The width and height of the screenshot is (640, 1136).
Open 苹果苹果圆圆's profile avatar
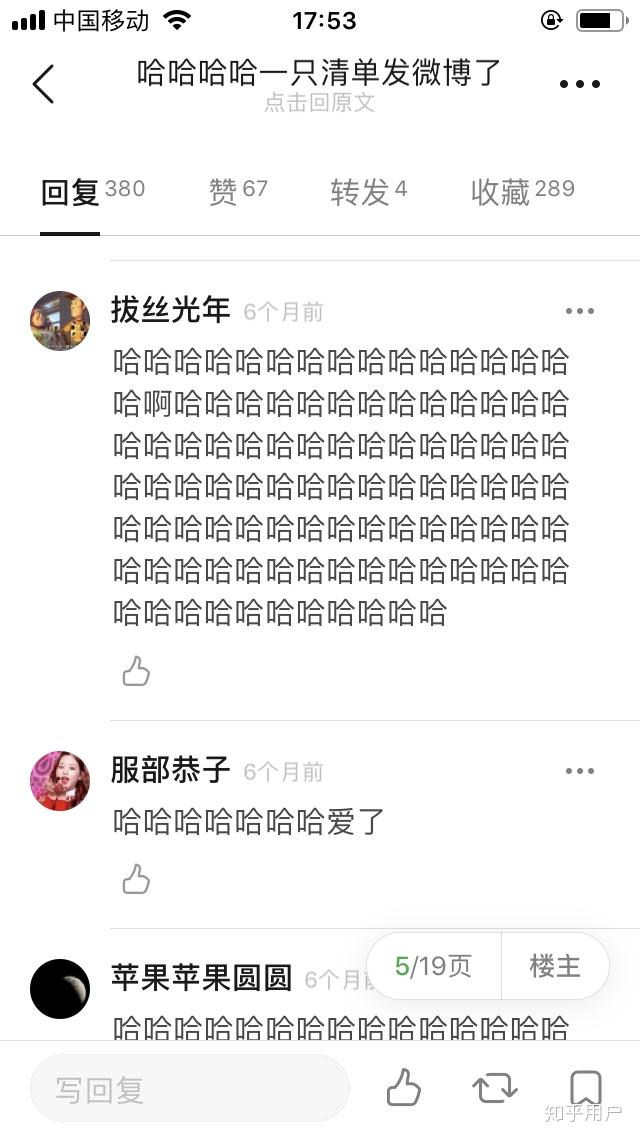(60, 988)
